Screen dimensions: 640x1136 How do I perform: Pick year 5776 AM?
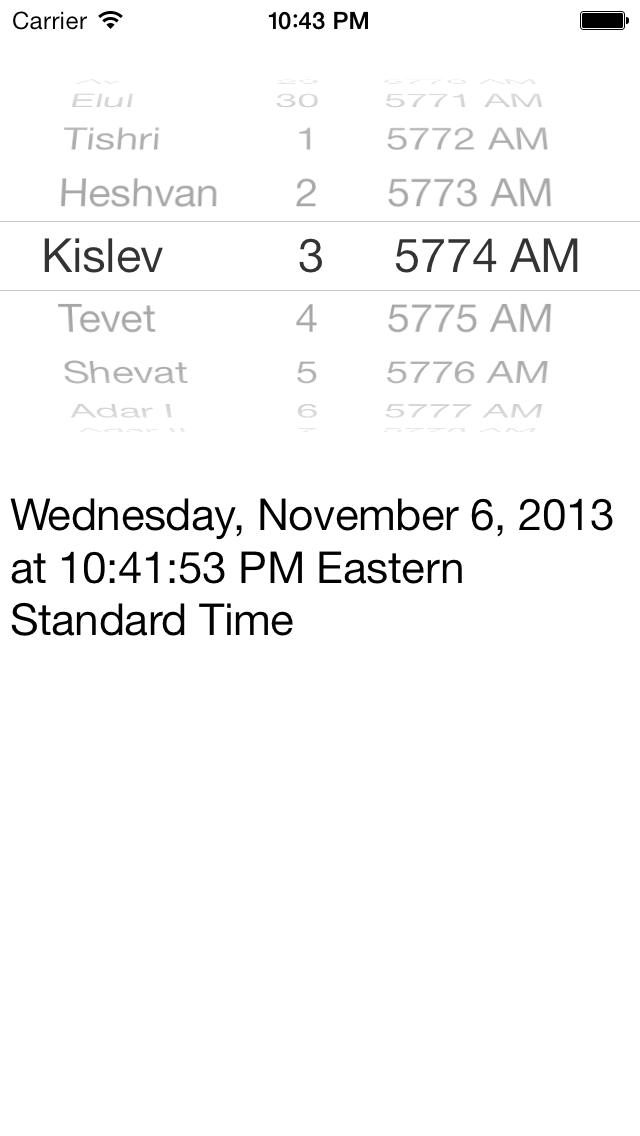(x=467, y=372)
